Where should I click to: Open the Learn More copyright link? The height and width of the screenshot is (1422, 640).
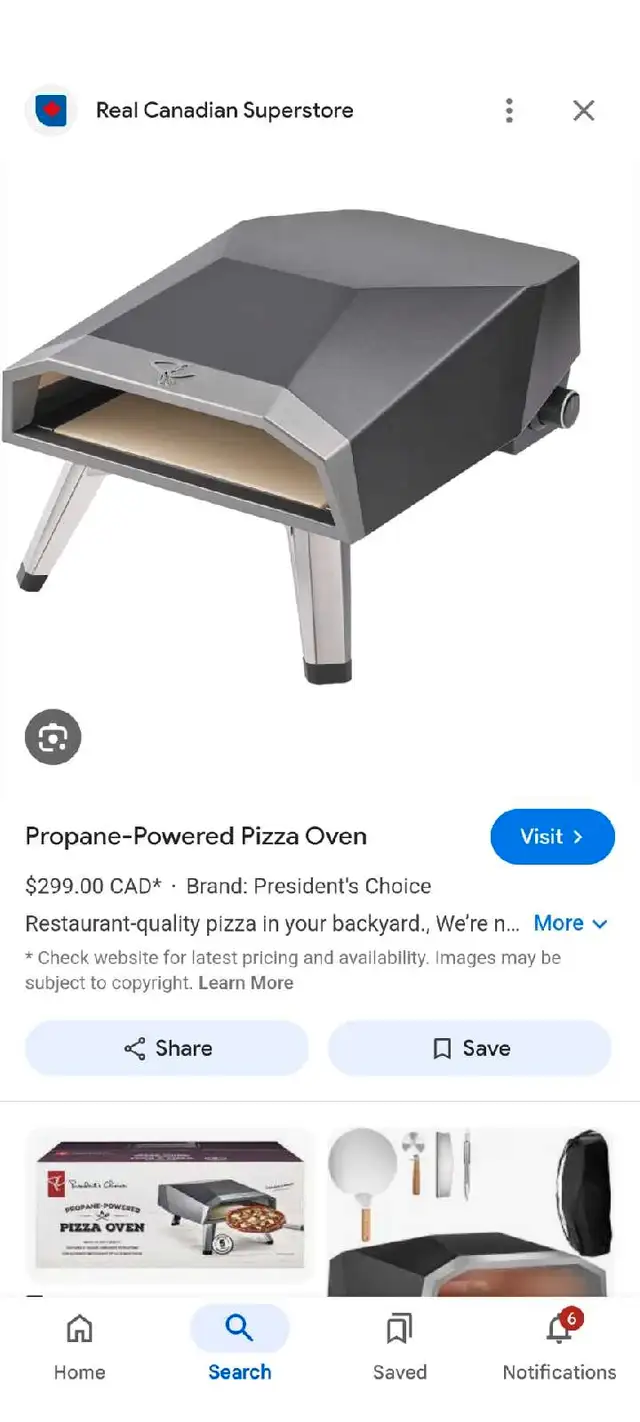pos(246,983)
